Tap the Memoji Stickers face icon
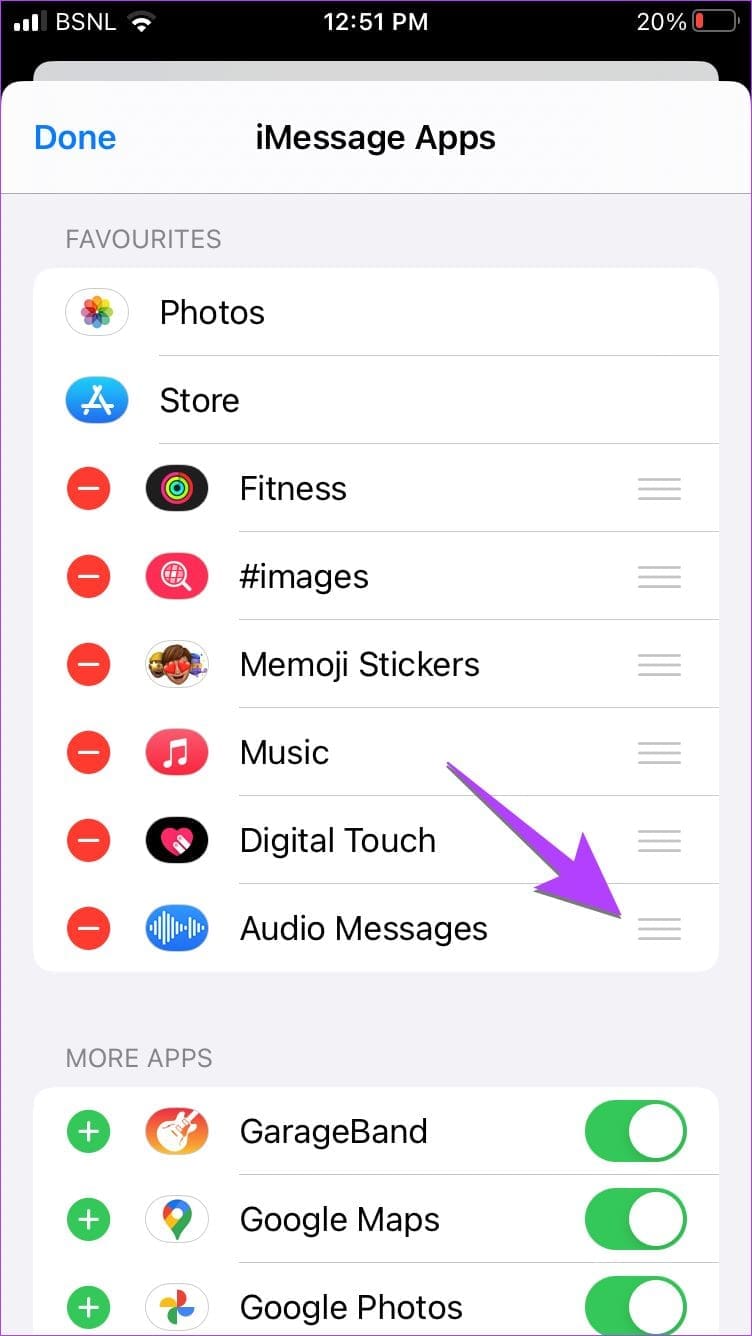The height and width of the screenshot is (1336, 752). click(x=177, y=664)
